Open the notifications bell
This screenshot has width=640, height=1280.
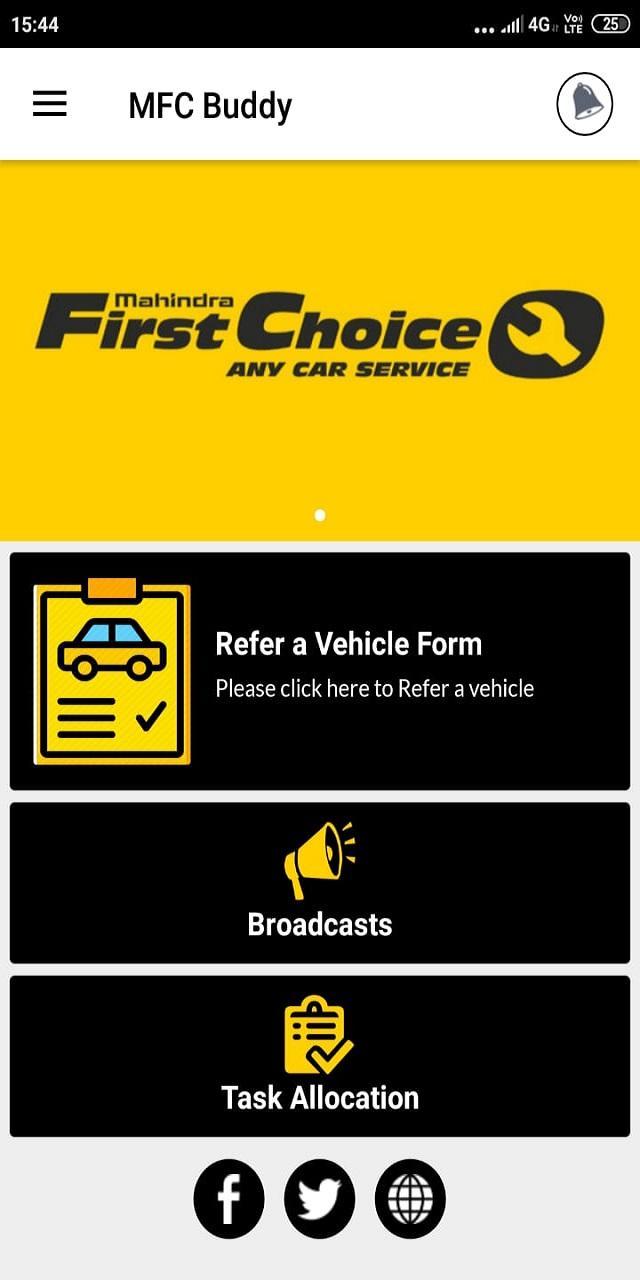[x=585, y=104]
